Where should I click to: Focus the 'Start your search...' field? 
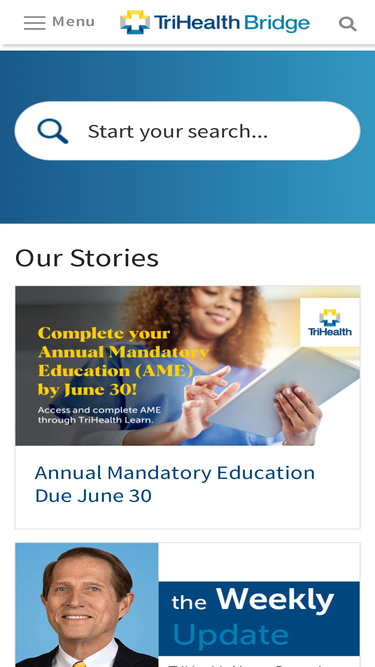(188, 131)
